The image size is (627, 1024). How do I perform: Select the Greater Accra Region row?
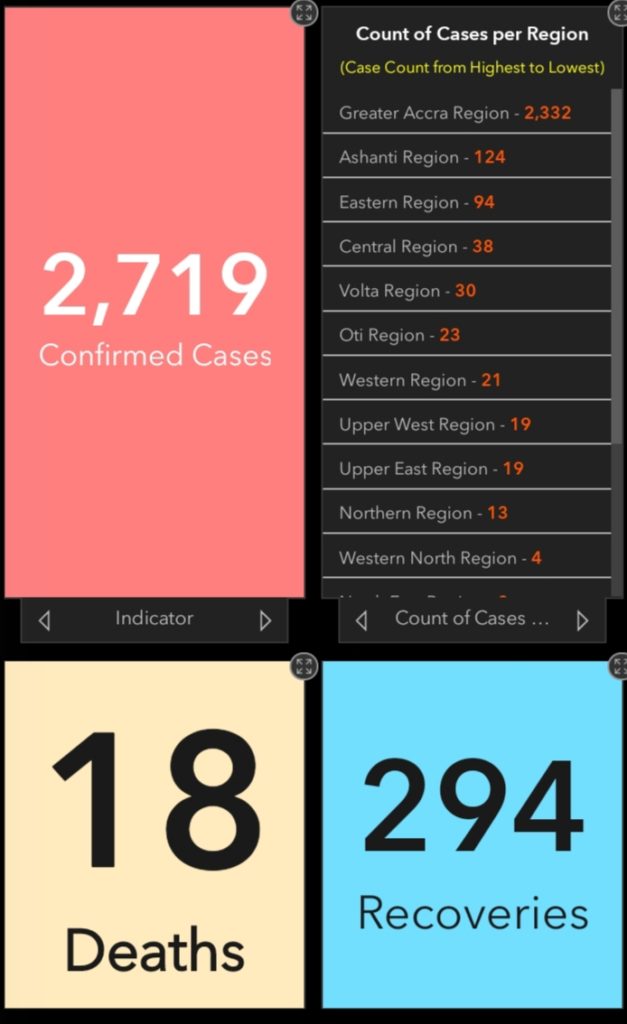click(466, 113)
